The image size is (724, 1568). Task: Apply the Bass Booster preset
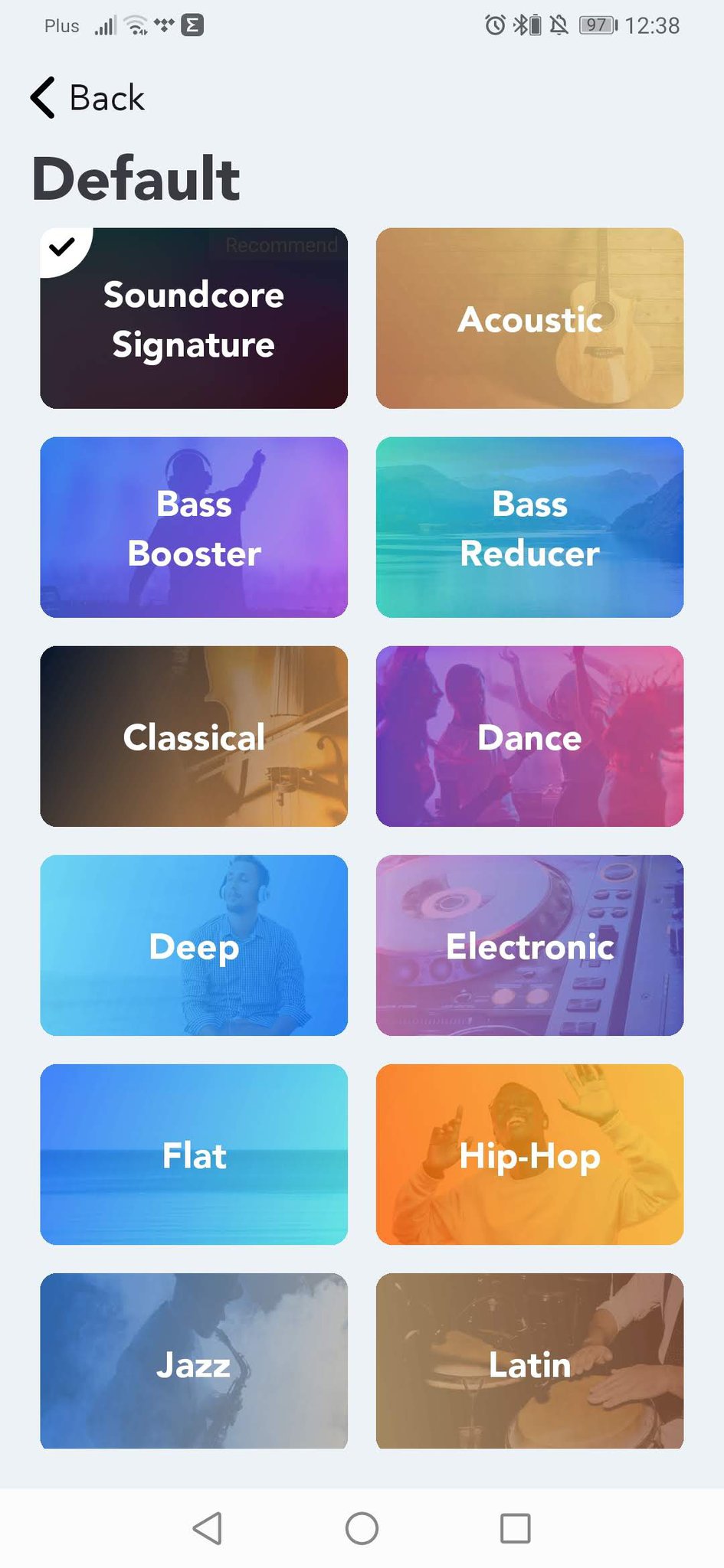tap(193, 528)
